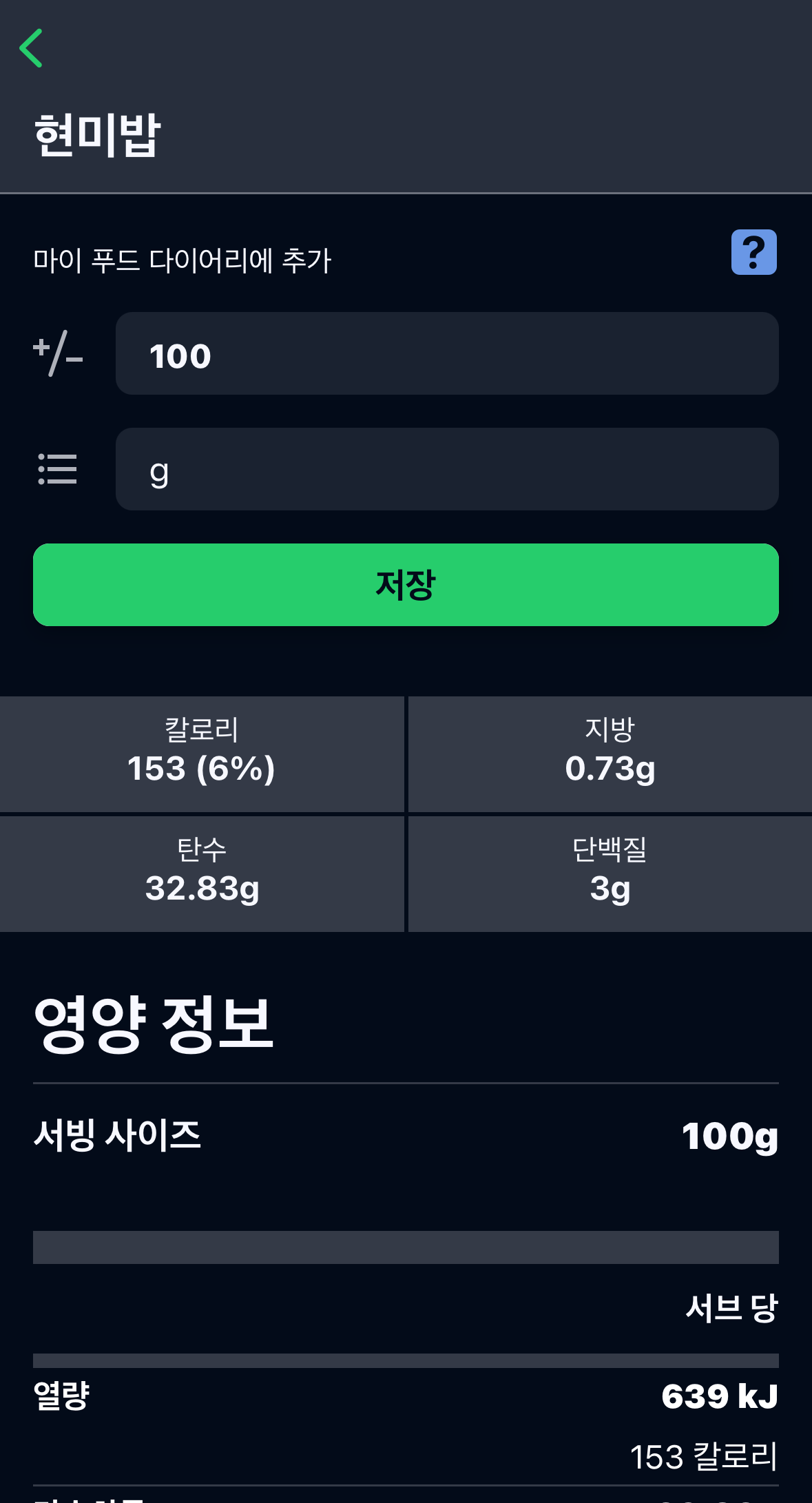Select the 단백질 protein tile
The height and width of the screenshot is (1503, 812).
(x=609, y=873)
